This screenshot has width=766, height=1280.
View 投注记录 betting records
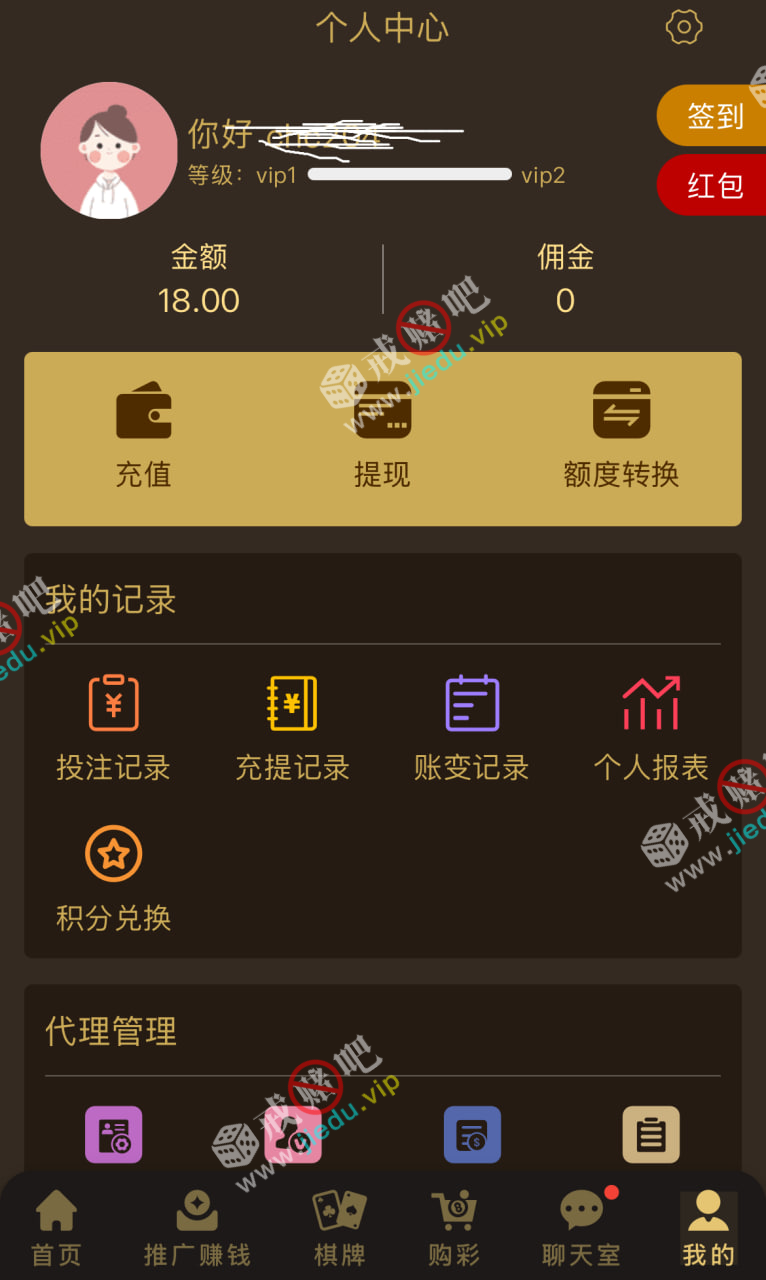(113, 726)
